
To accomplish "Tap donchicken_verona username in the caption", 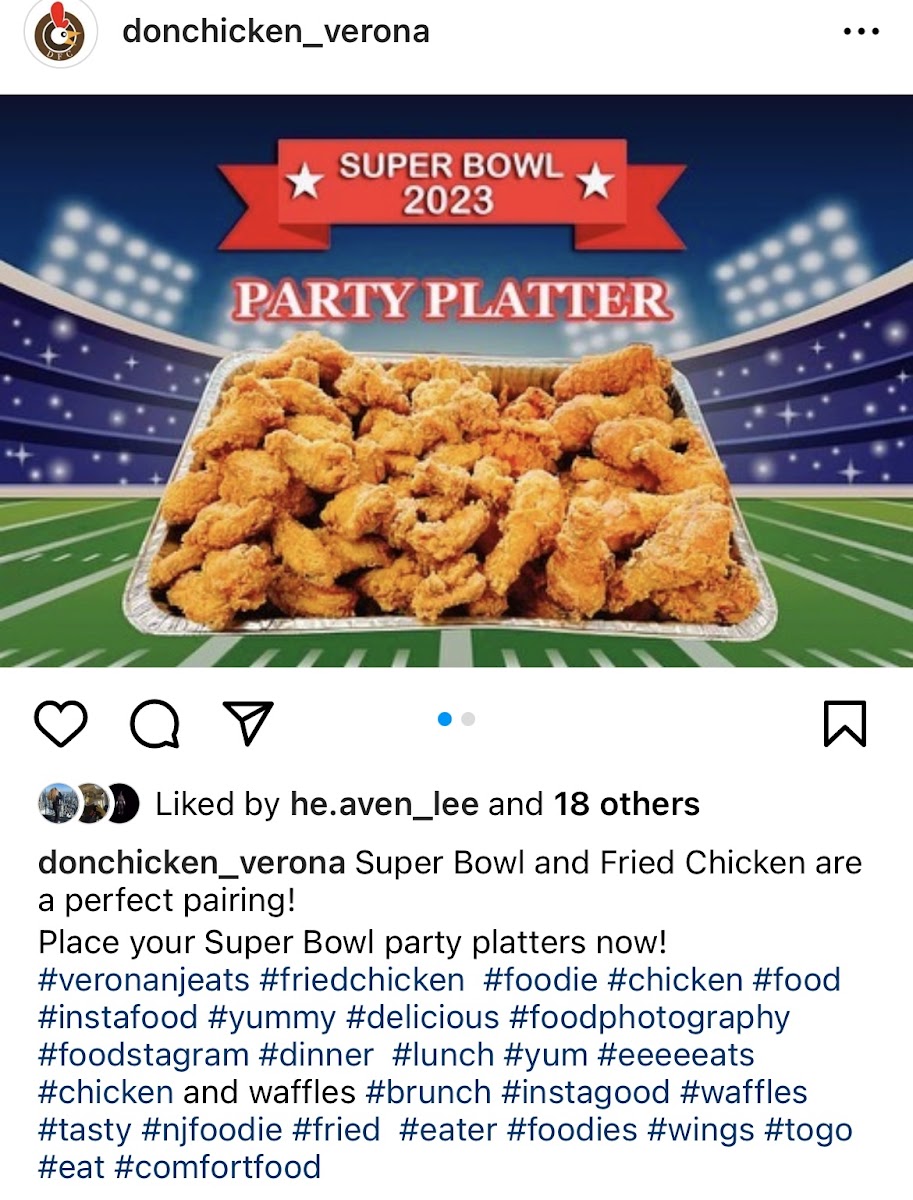I will [x=191, y=863].
